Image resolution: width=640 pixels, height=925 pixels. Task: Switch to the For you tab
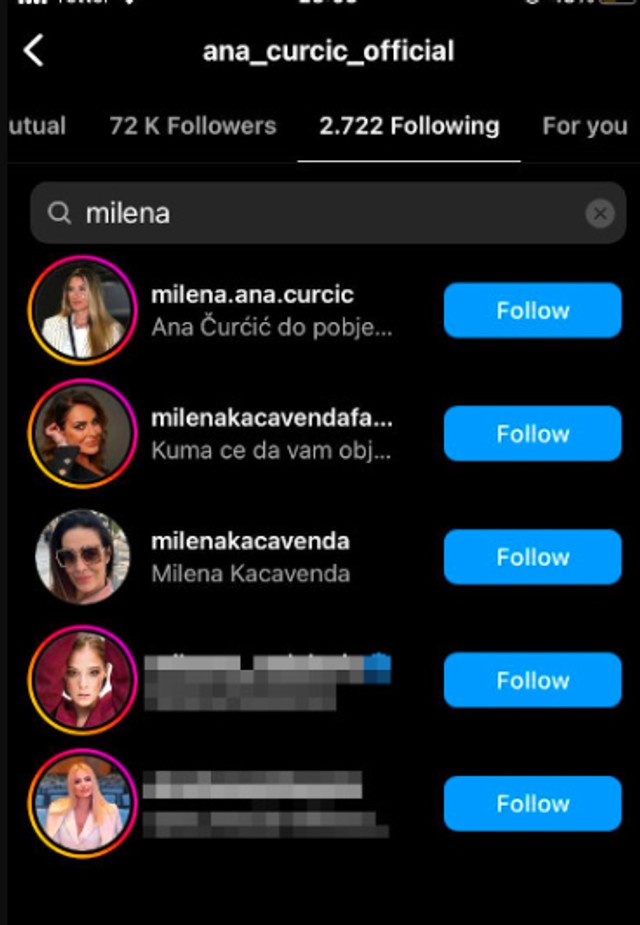coord(584,126)
